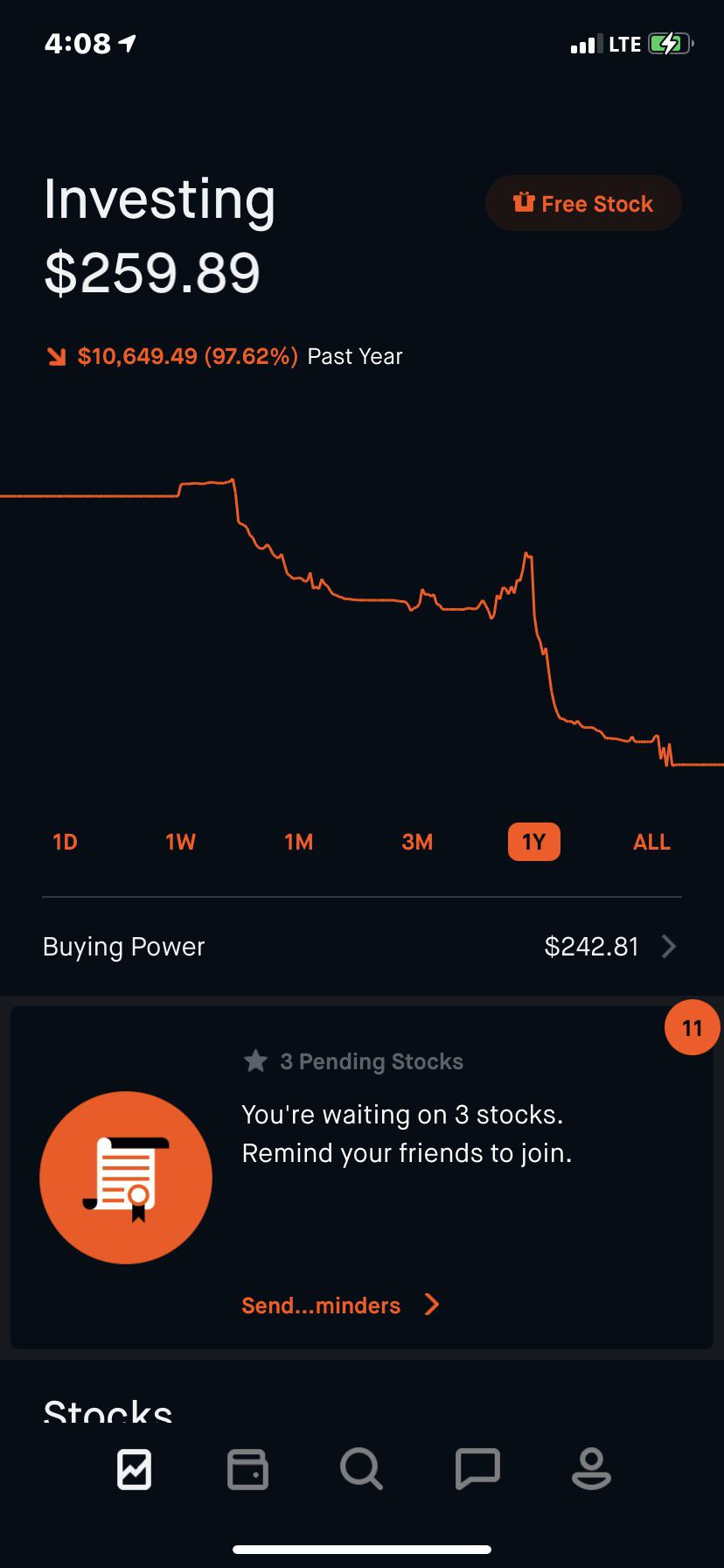The image size is (724, 1568).
Task: Tap the notification badge showing 11
Action: [x=692, y=1026]
